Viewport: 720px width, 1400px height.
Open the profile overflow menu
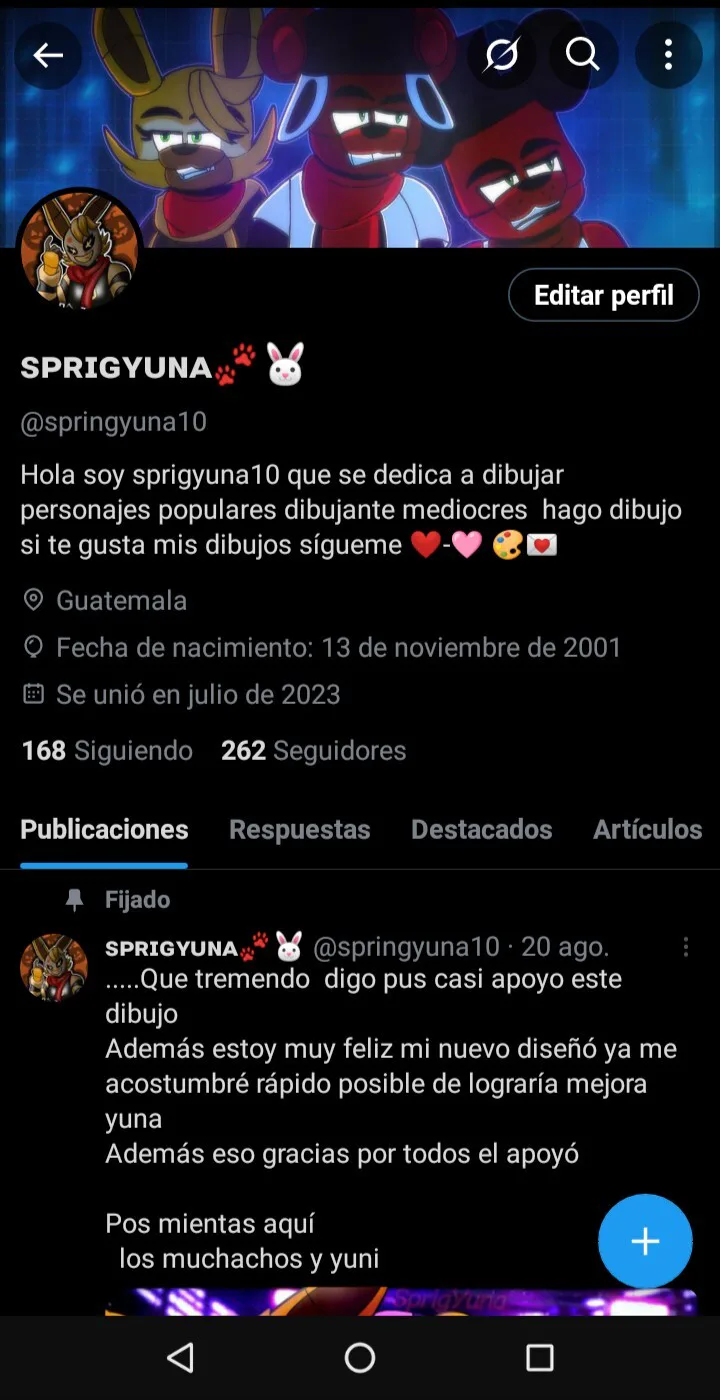[x=668, y=56]
